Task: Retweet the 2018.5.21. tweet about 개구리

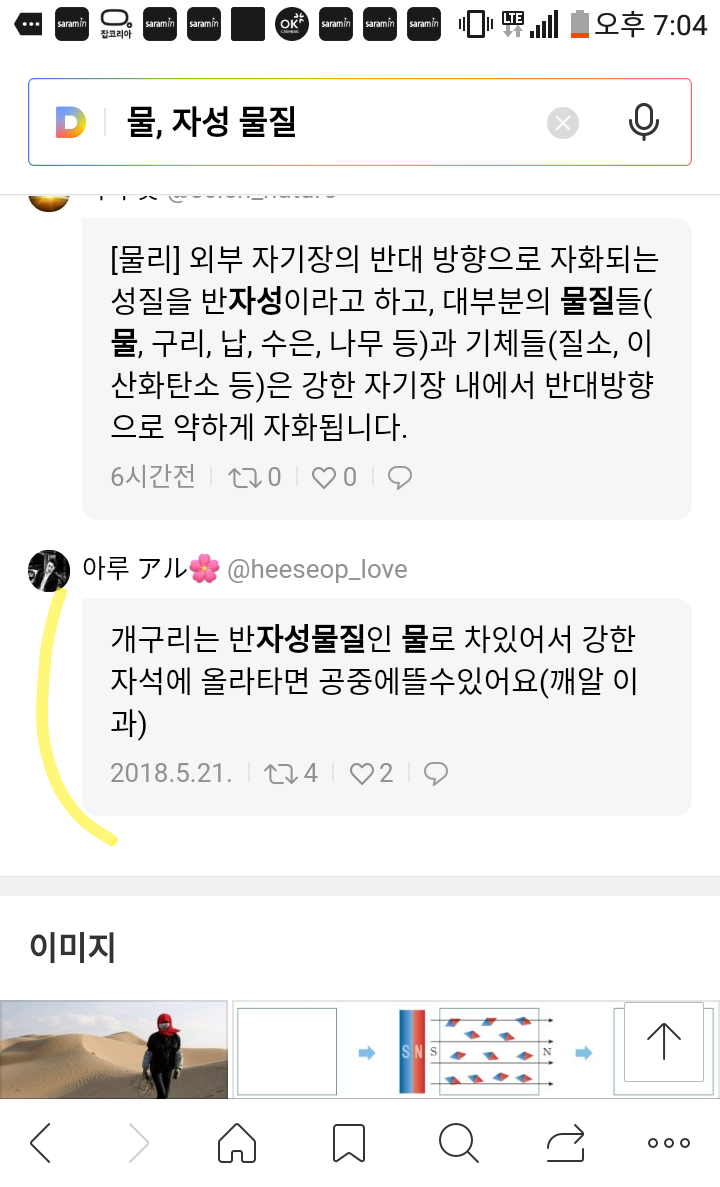Action: [x=290, y=773]
